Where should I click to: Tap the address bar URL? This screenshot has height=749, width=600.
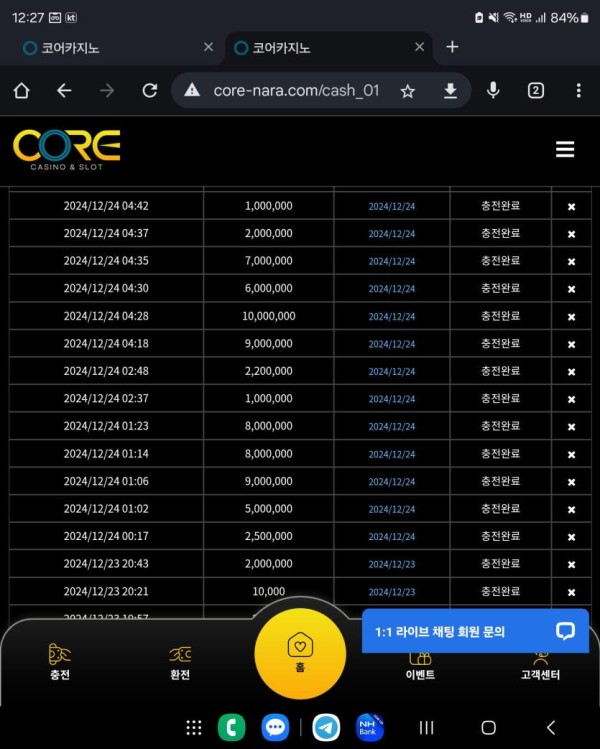coord(295,91)
